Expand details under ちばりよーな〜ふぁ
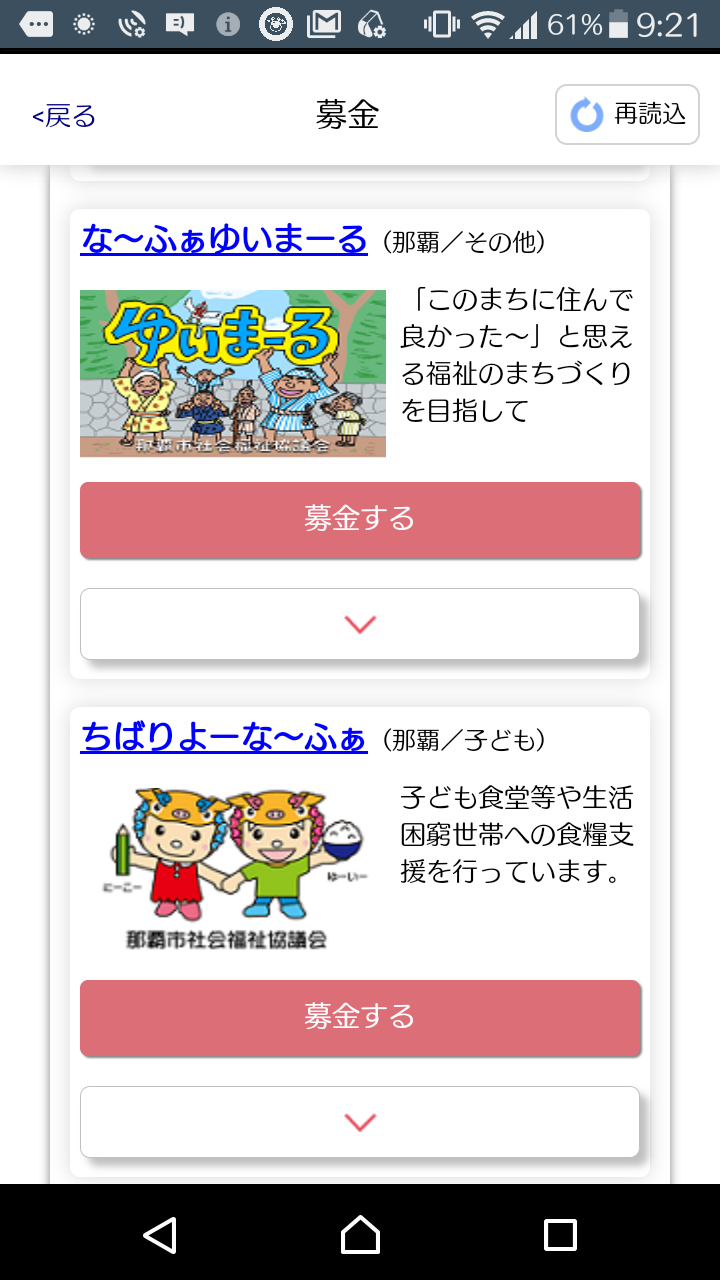The width and height of the screenshot is (720, 1280). pyautogui.click(x=359, y=1122)
